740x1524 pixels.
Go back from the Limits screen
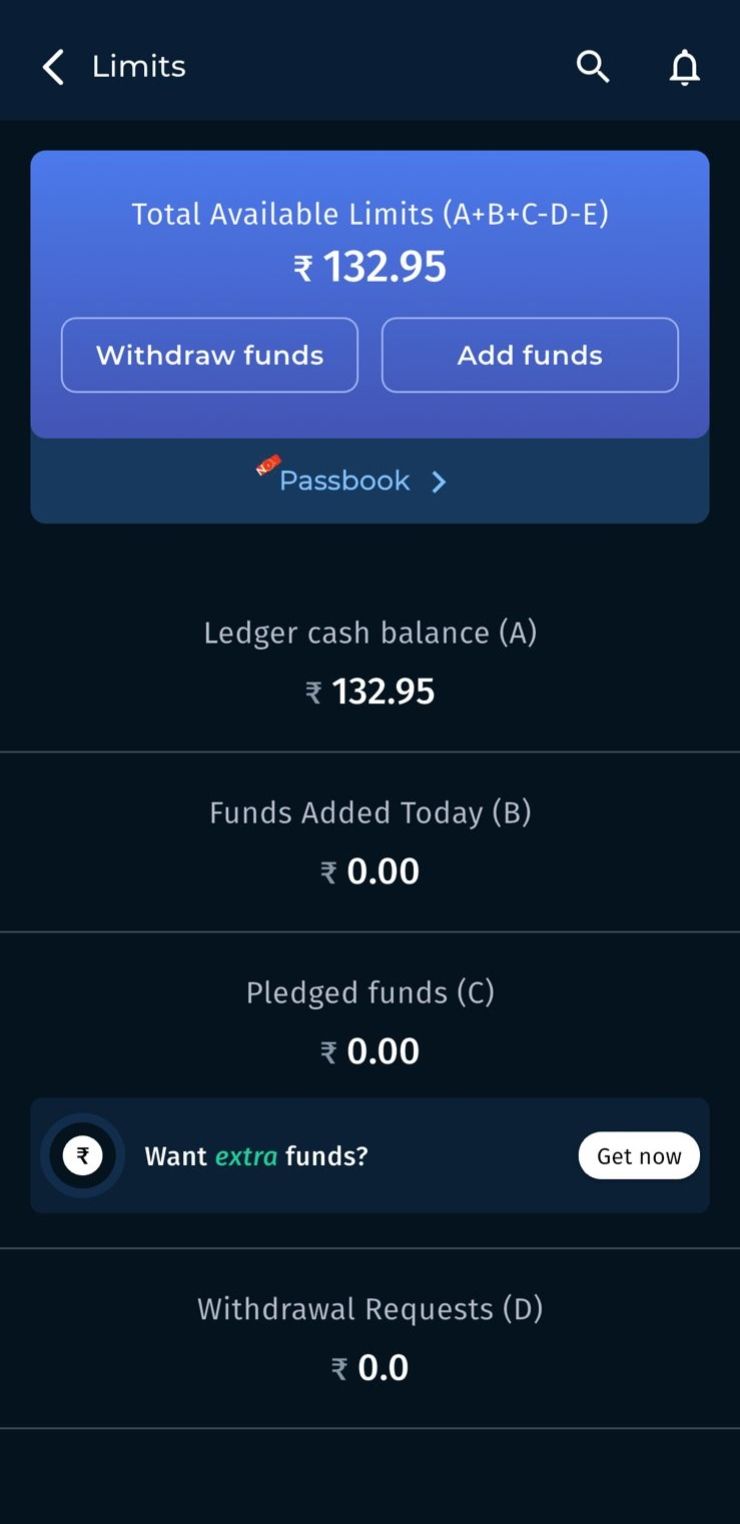click(x=53, y=67)
